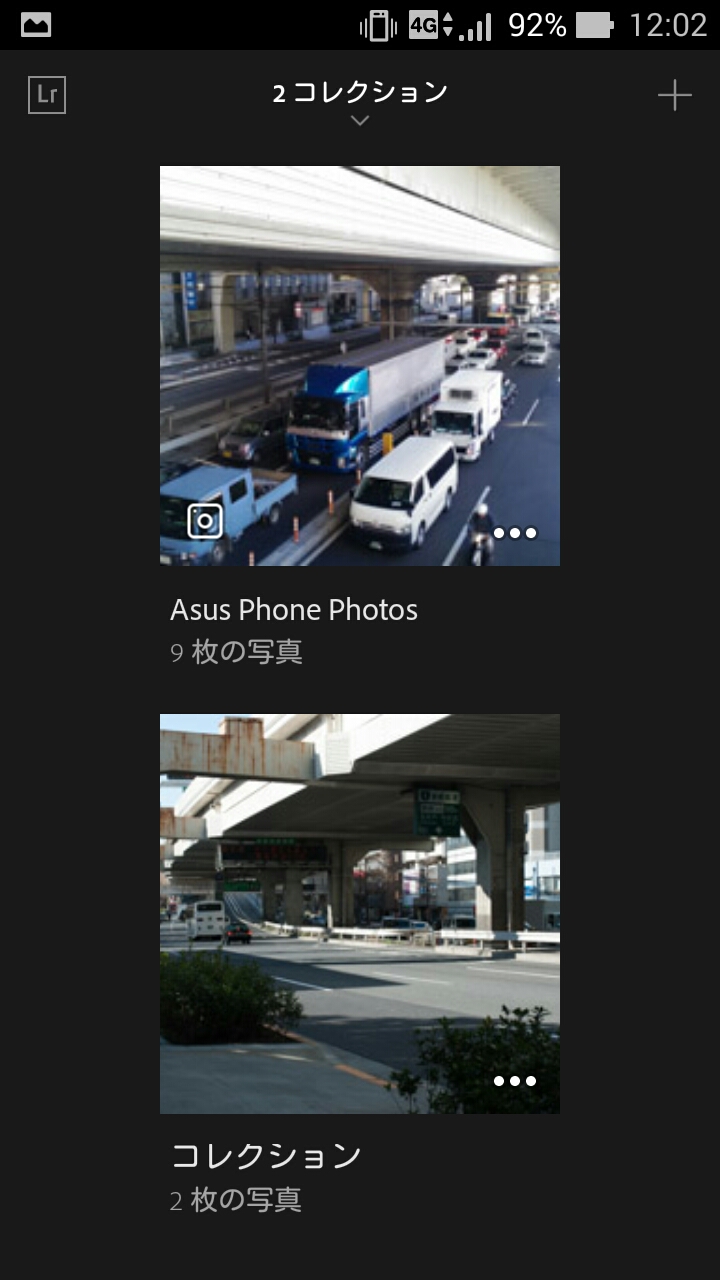720x1280 pixels.
Task: Open the Asus Phone Photos collection
Action: click(x=294, y=609)
